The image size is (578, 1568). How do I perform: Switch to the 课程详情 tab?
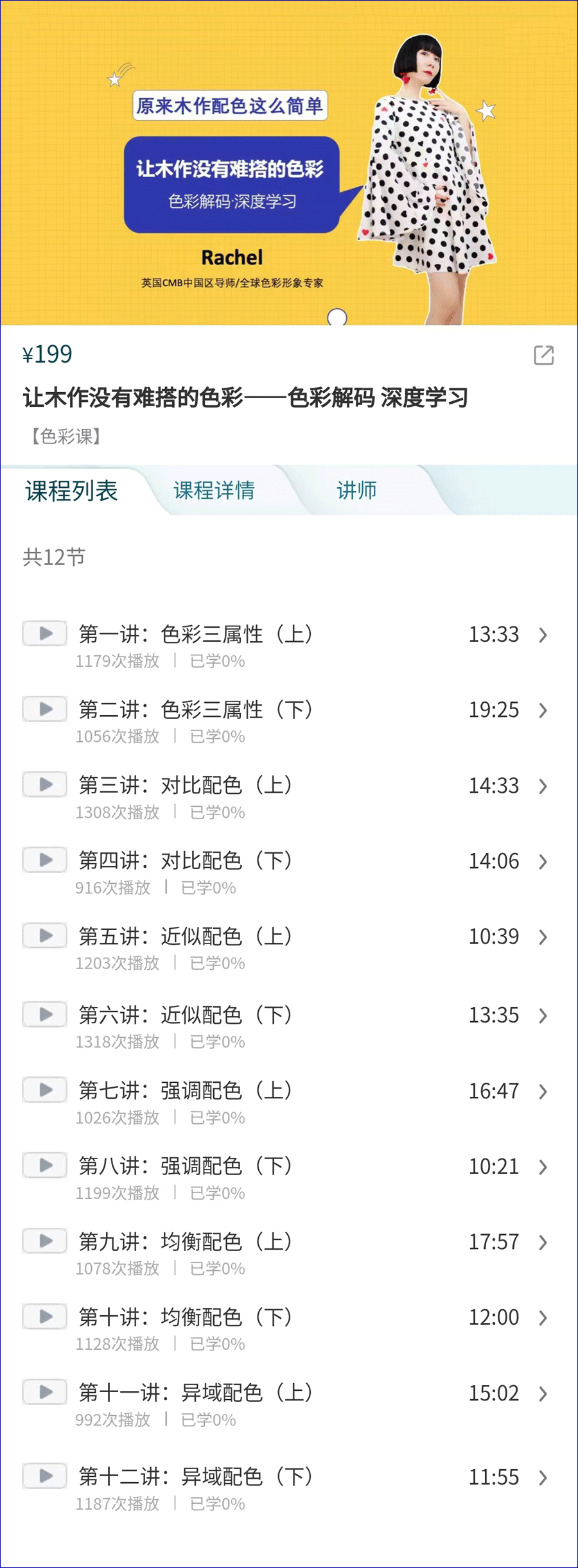(214, 490)
